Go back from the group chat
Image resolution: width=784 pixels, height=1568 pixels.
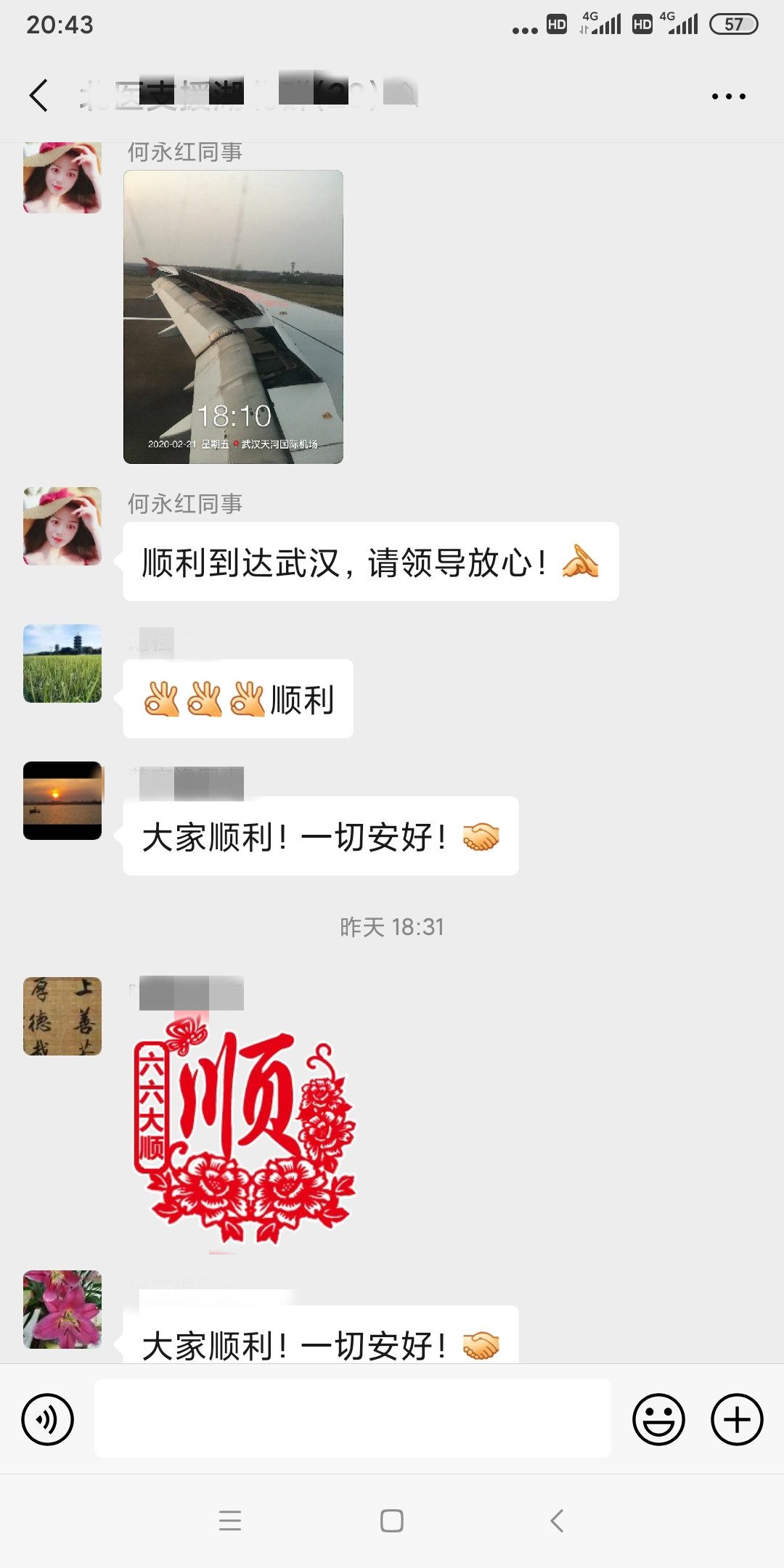pos(39,95)
